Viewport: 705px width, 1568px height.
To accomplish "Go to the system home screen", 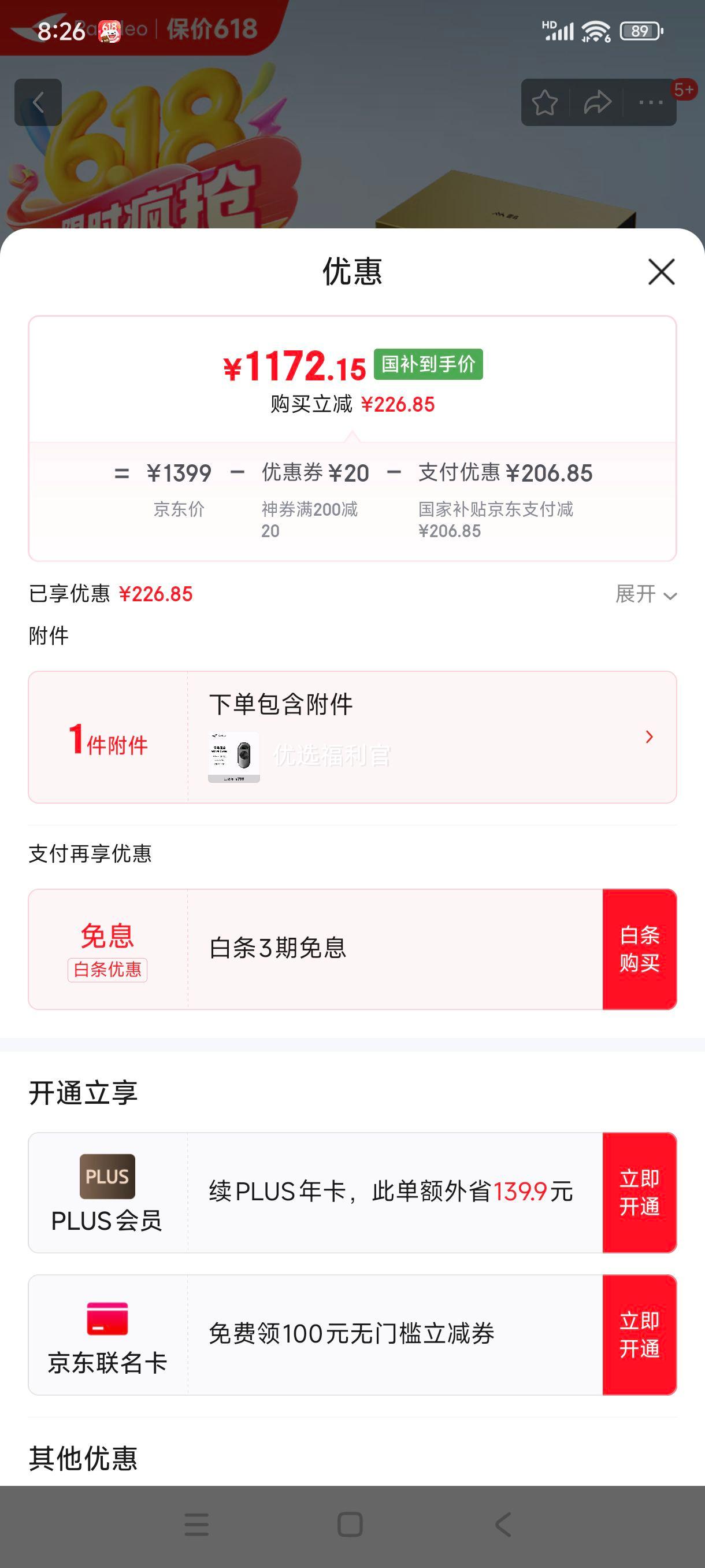I will (x=350, y=1525).
